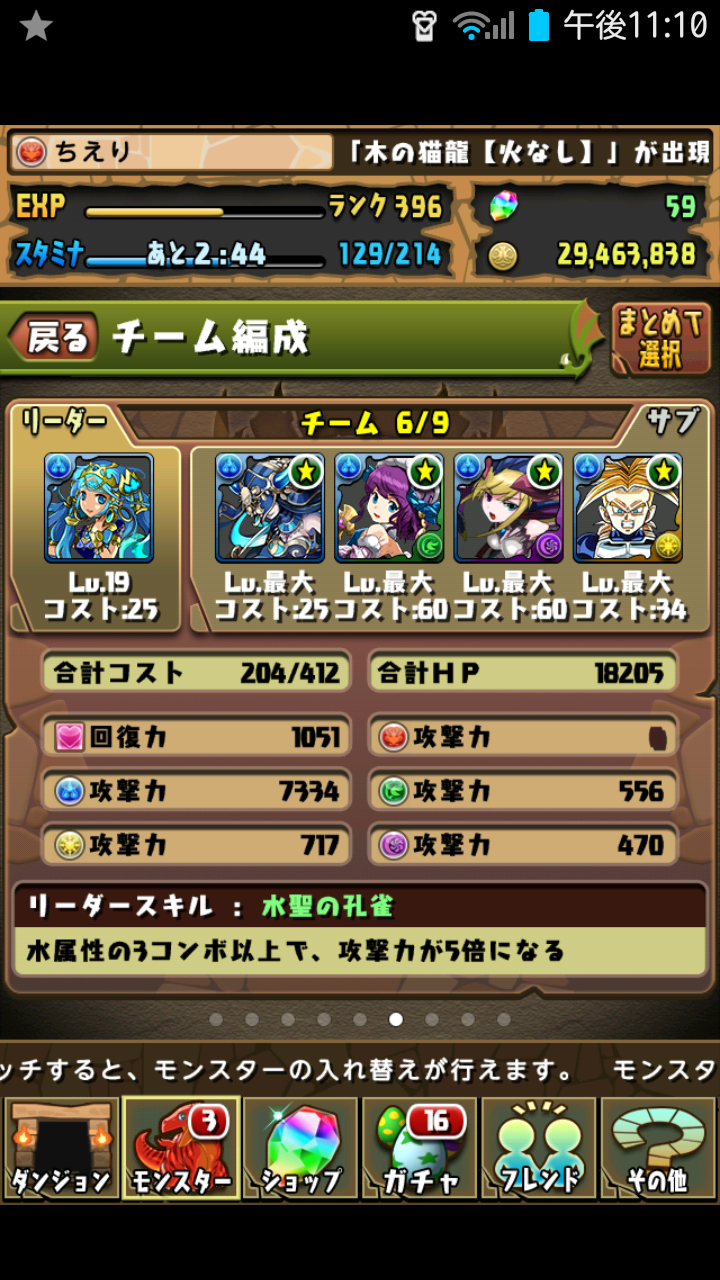720x1280 pixels.
Task: Select the sub monster with cost 25
Action: [269, 508]
